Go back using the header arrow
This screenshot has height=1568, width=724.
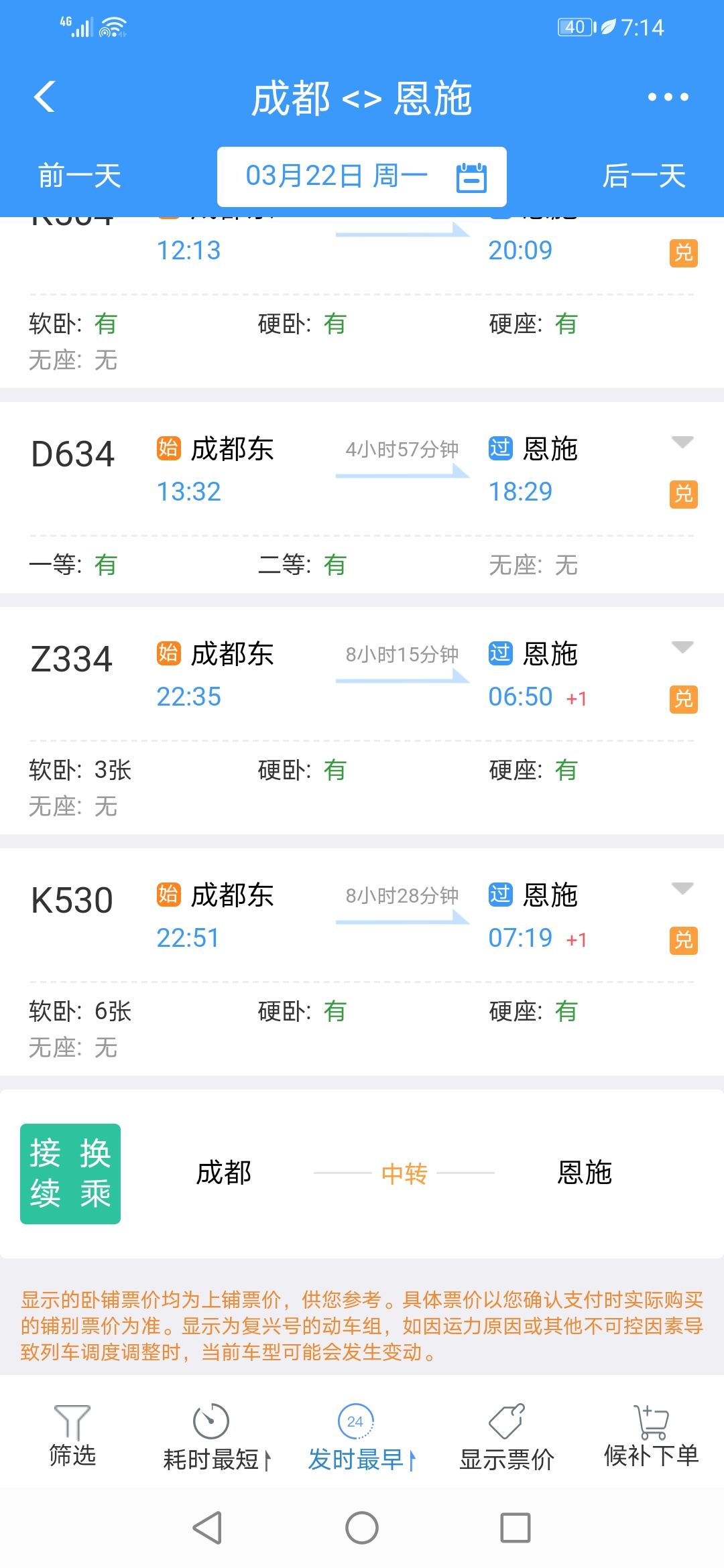[x=44, y=97]
